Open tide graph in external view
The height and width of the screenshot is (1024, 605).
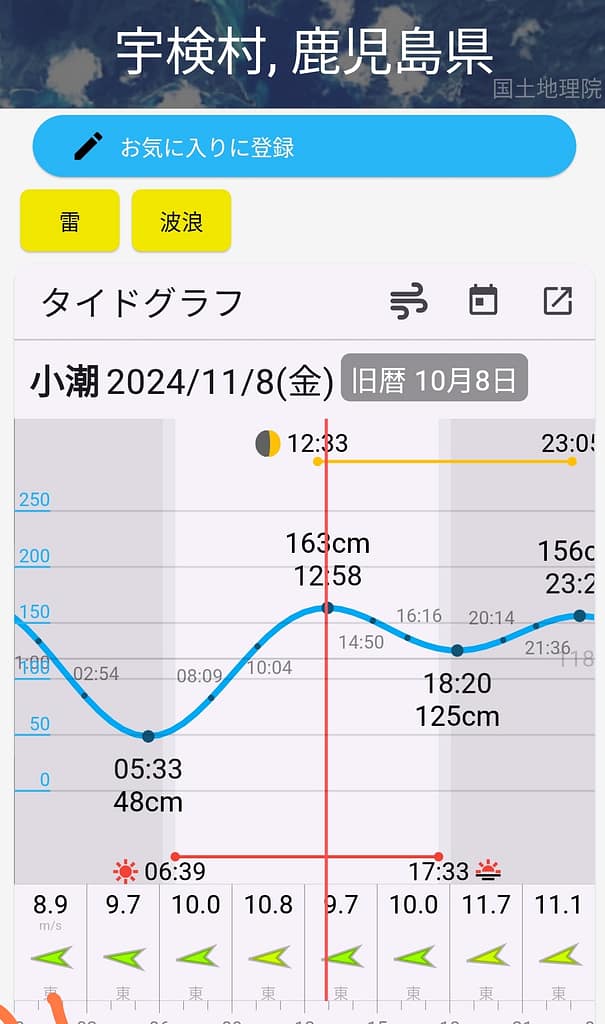[x=557, y=301]
